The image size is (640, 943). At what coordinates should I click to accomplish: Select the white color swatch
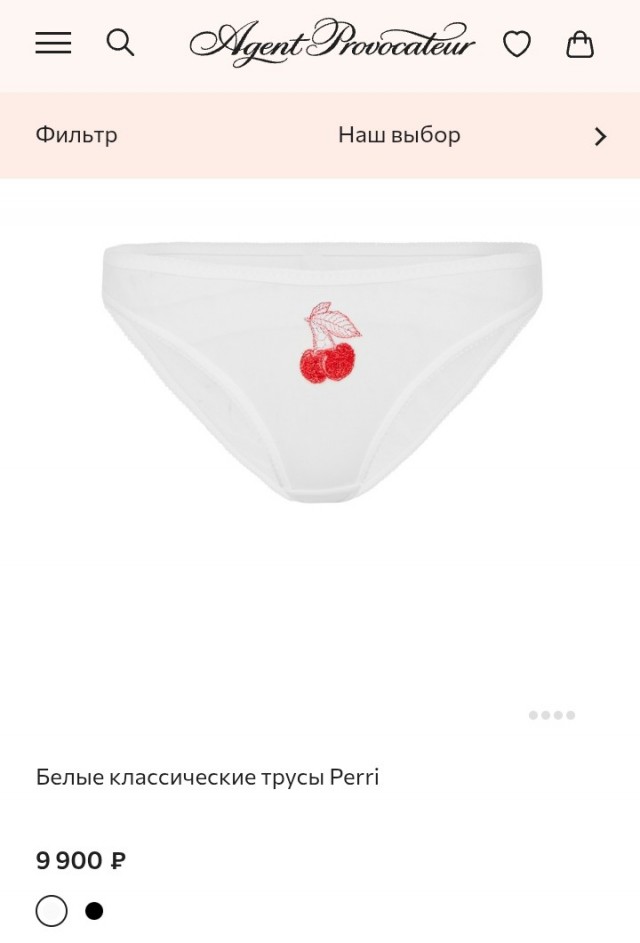51,911
